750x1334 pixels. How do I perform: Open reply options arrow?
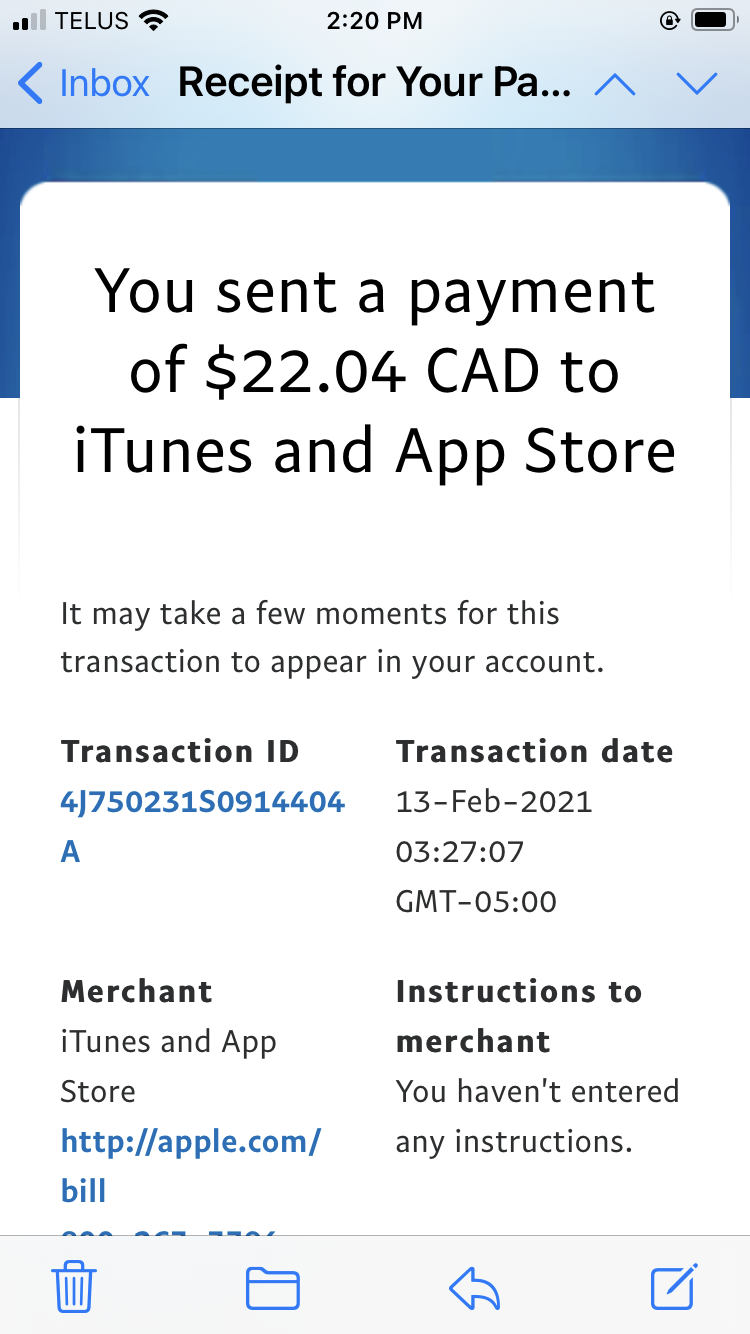[474, 1288]
